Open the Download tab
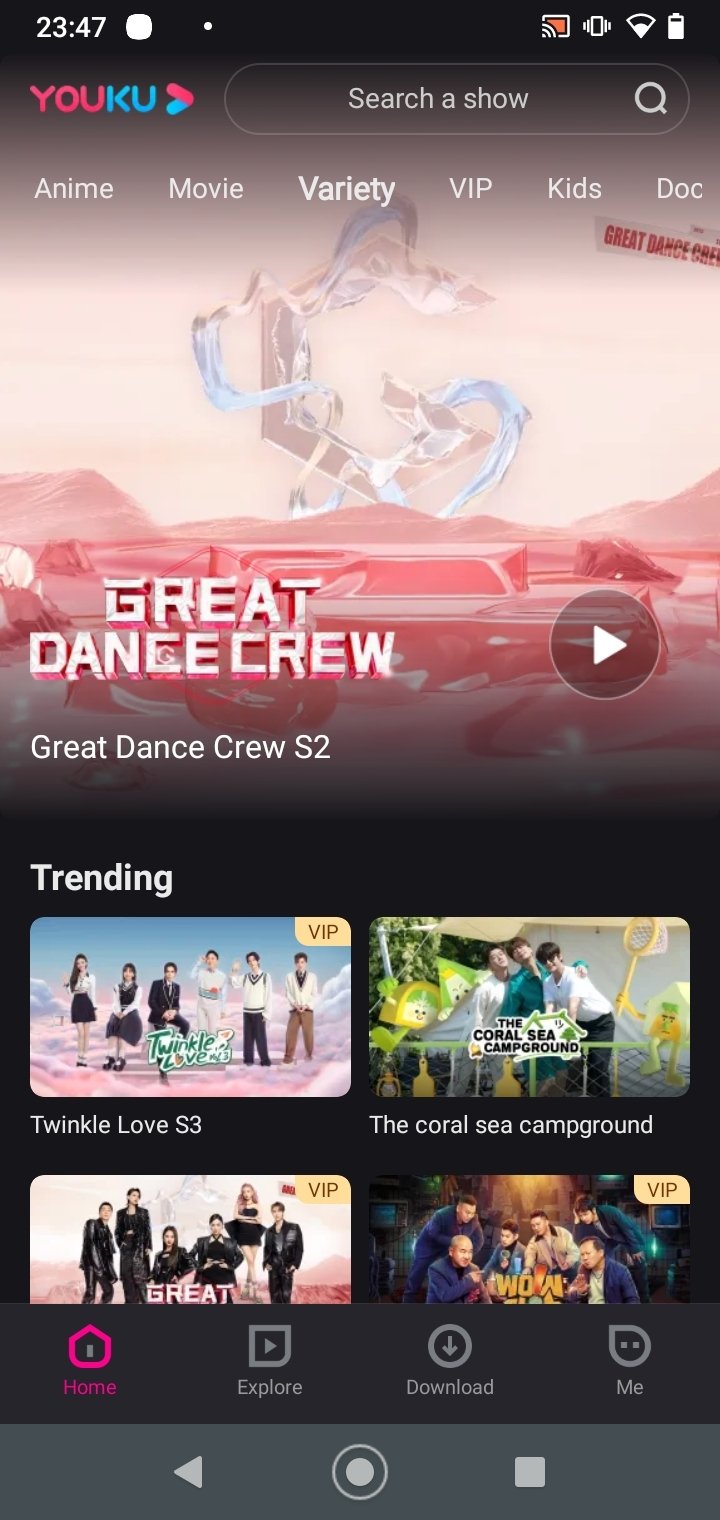Viewport: 720px width, 1520px height. click(450, 1362)
